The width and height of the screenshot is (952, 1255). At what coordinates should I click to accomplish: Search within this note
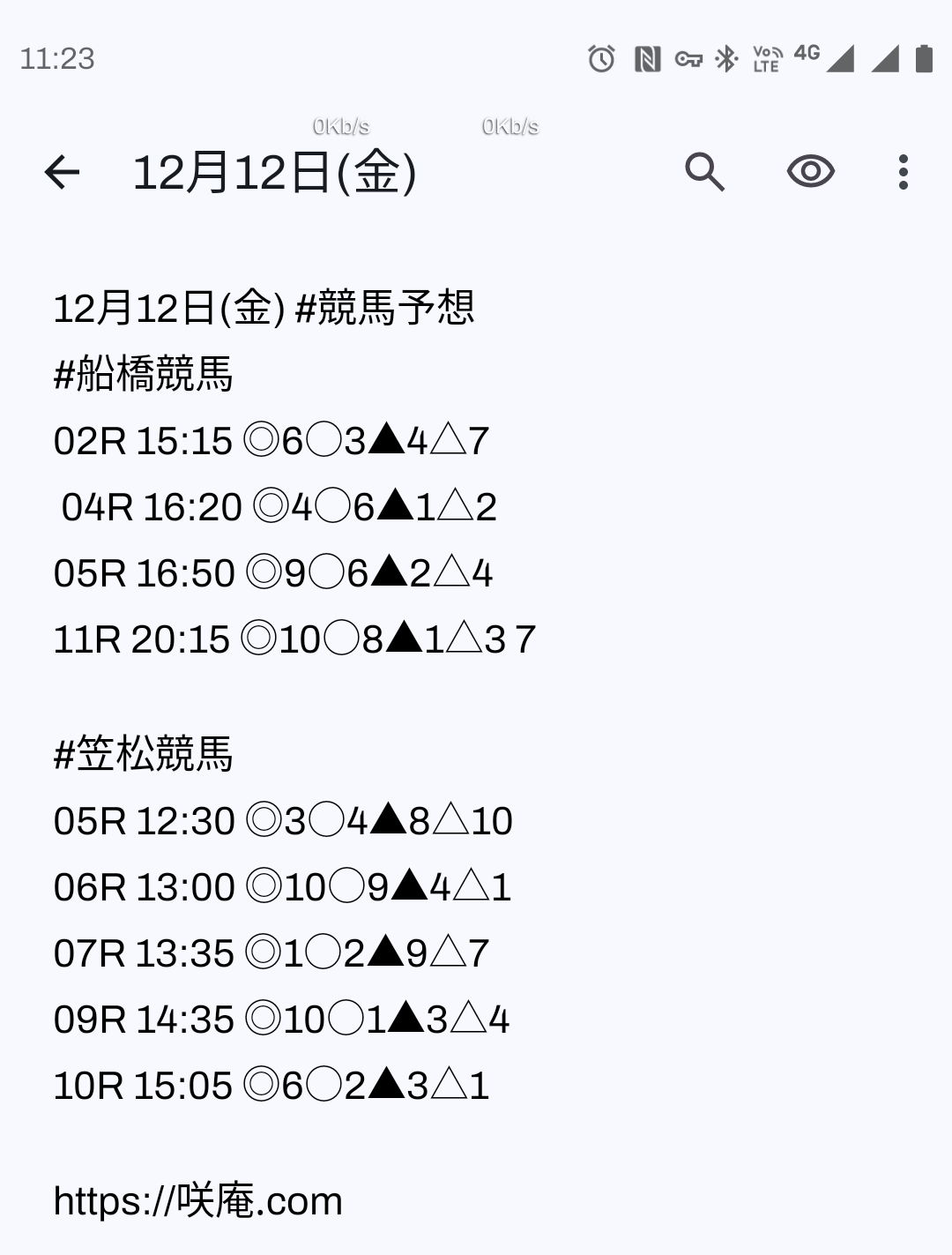(704, 172)
